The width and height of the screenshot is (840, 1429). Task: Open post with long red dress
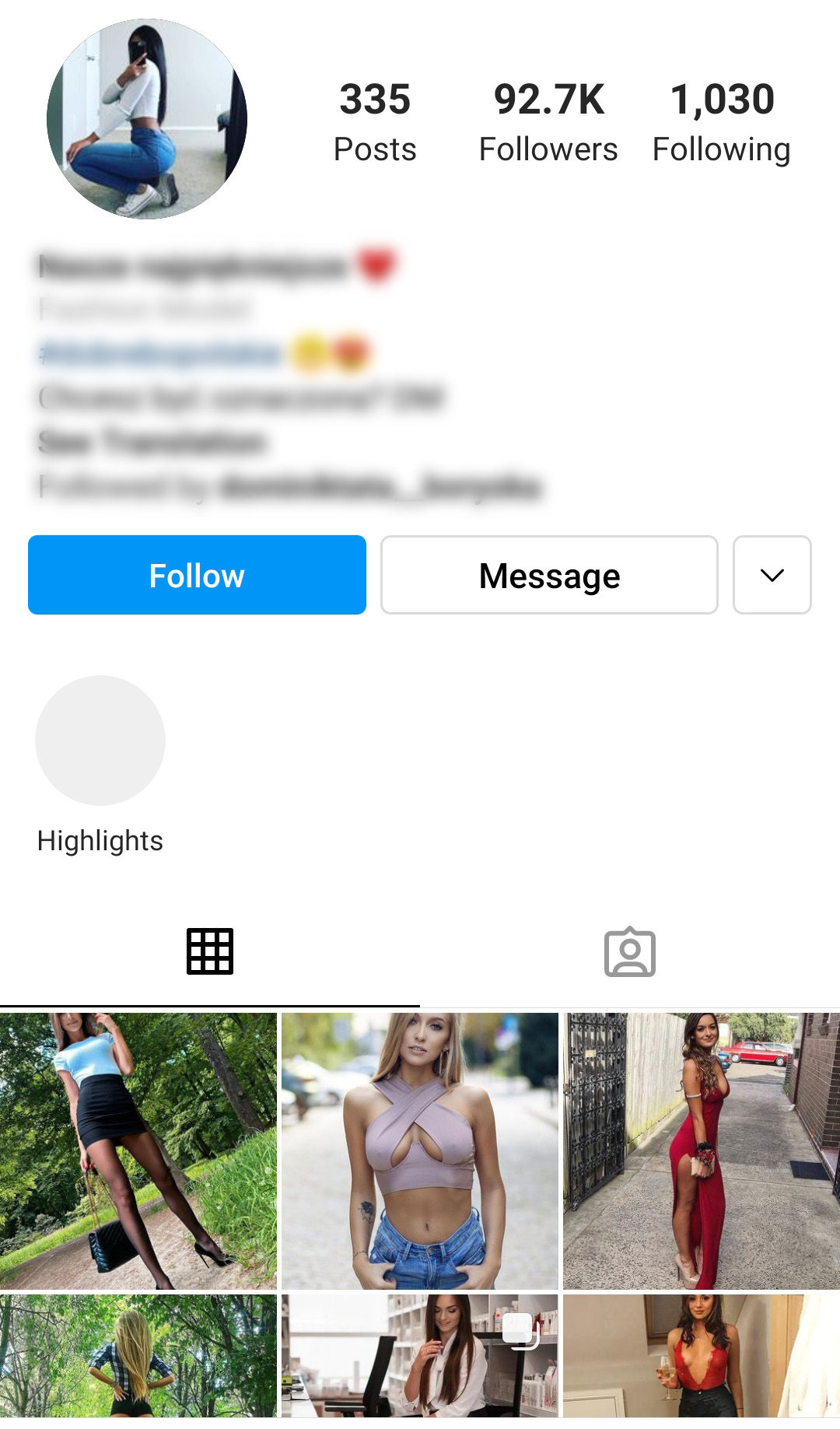pos(702,1151)
